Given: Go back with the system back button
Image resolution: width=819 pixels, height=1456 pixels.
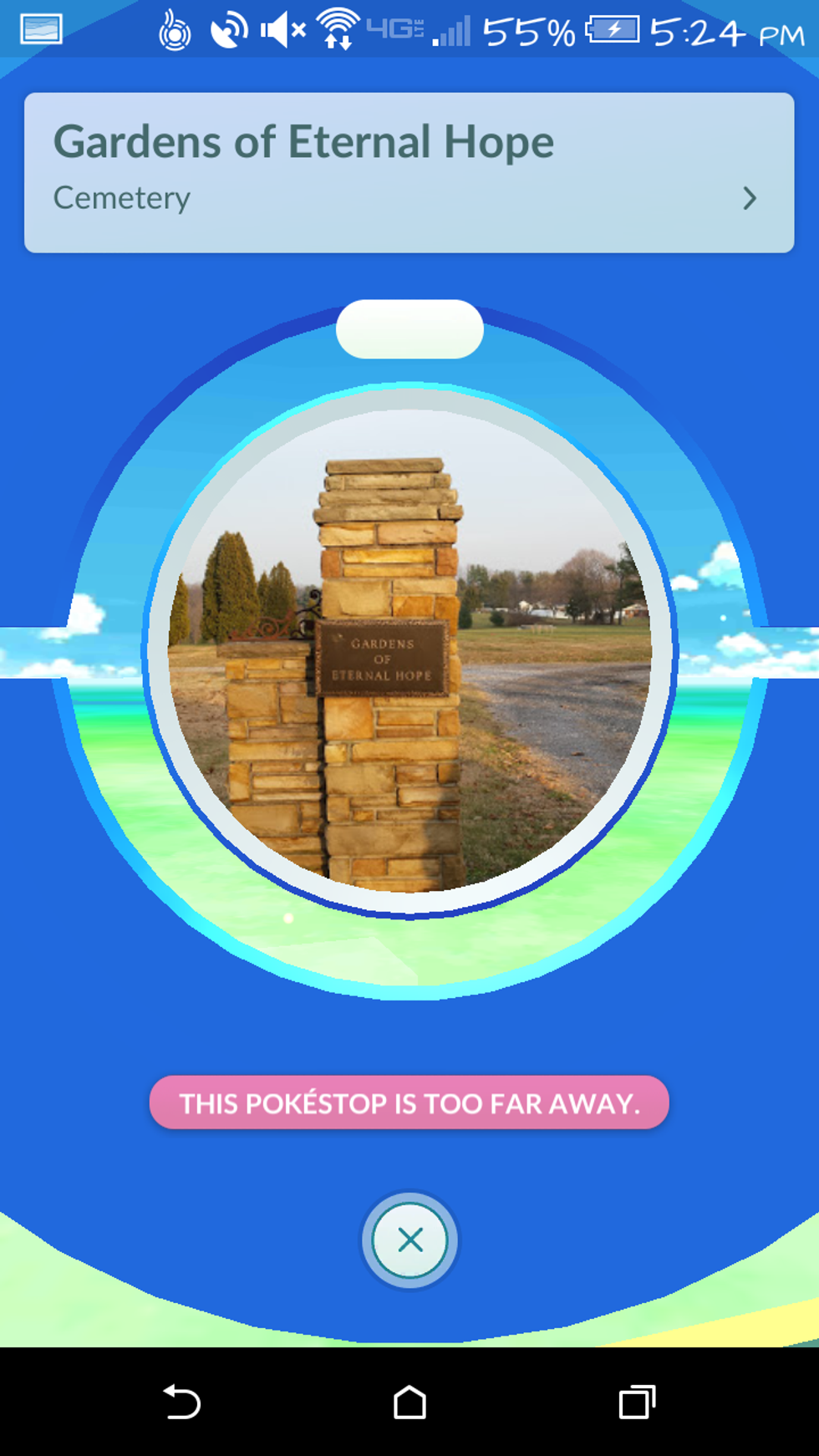Looking at the screenshot, I should tap(181, 1402).
